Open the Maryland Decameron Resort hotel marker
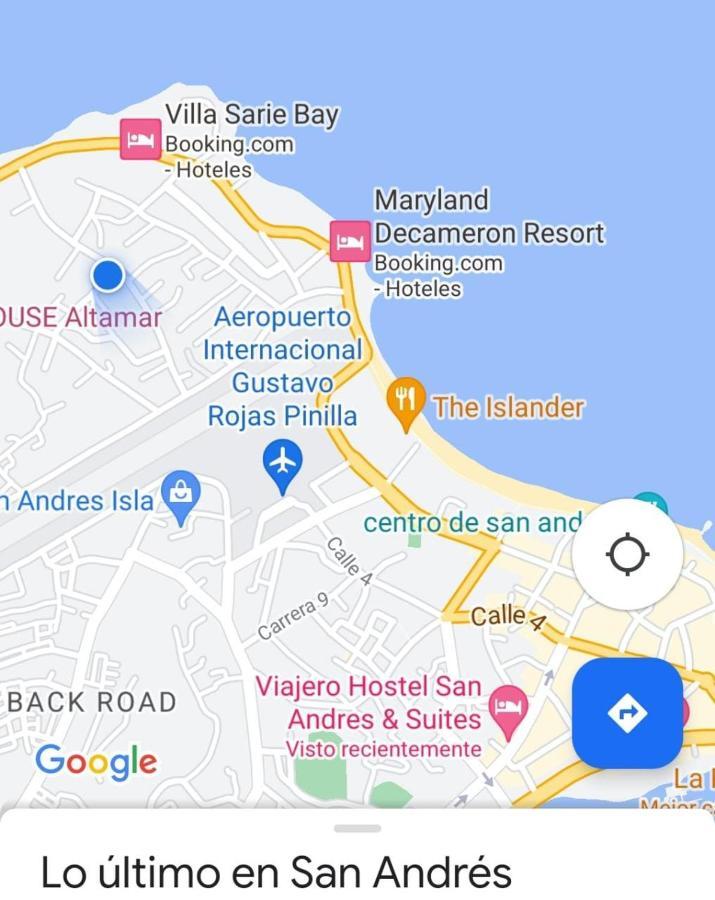Screen dimensions: 715x900 click(350, 241)
